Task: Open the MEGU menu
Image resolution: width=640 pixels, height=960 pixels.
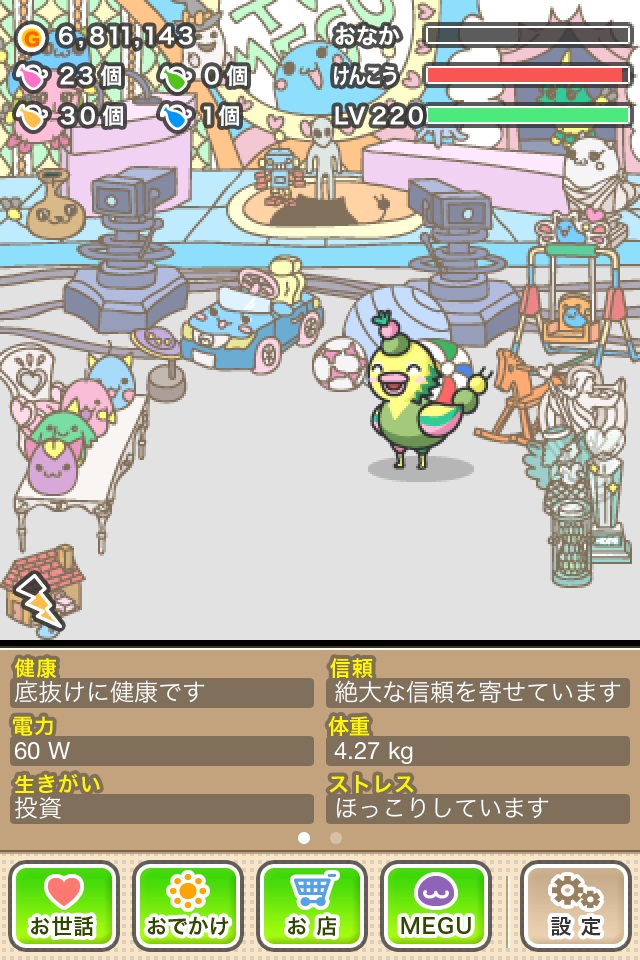Action: pyautogui.click(x=435, y=905)
